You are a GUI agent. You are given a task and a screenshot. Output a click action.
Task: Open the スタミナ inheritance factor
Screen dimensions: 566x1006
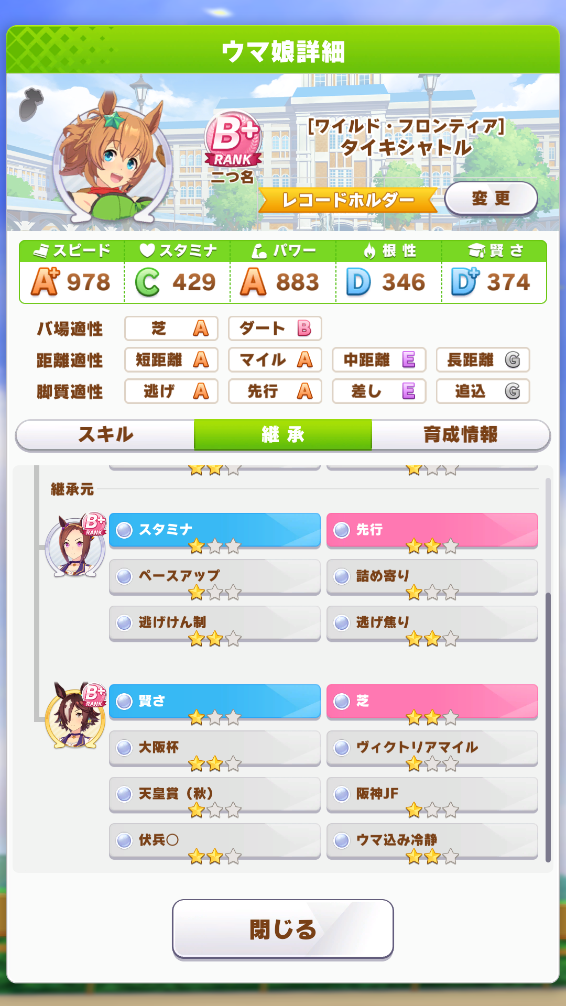click(215, 530)
